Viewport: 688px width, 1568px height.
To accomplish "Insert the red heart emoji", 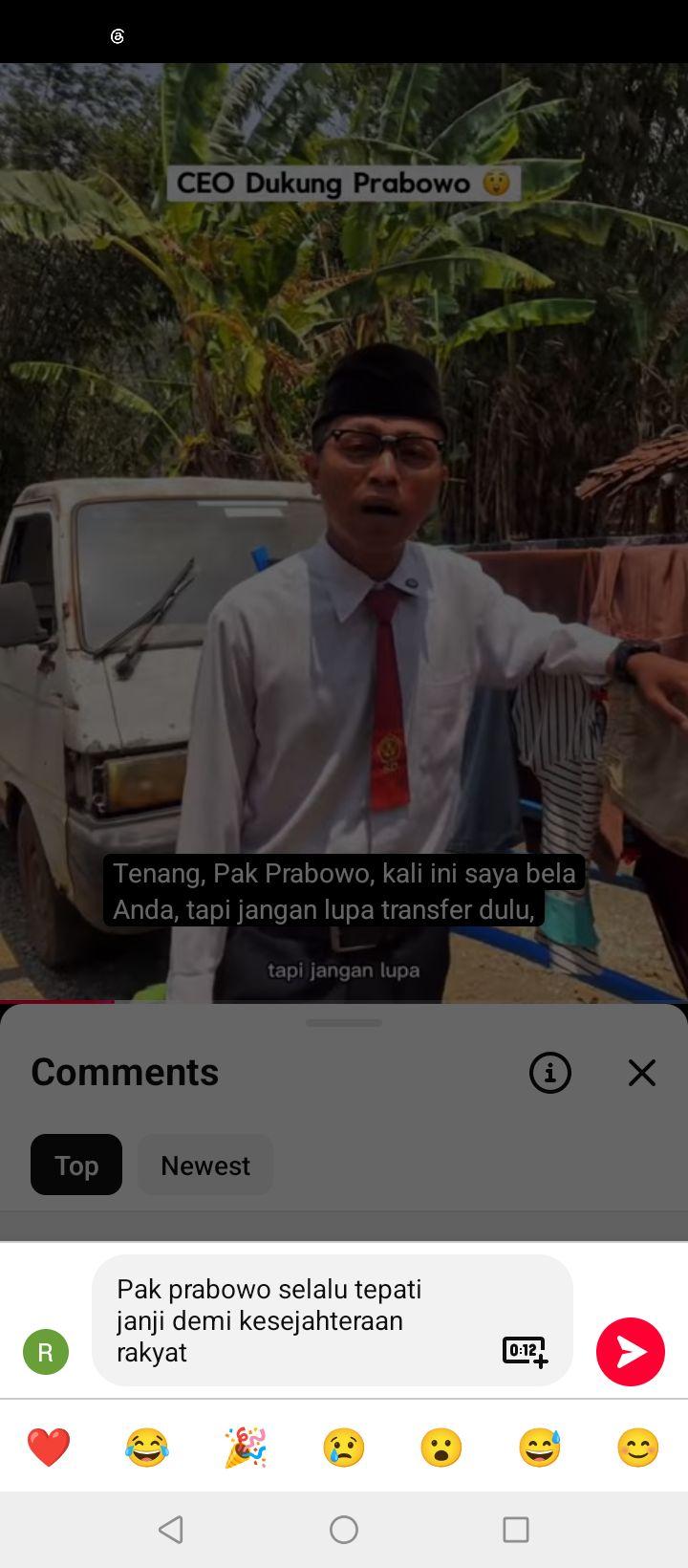I will pos(49,1447).
